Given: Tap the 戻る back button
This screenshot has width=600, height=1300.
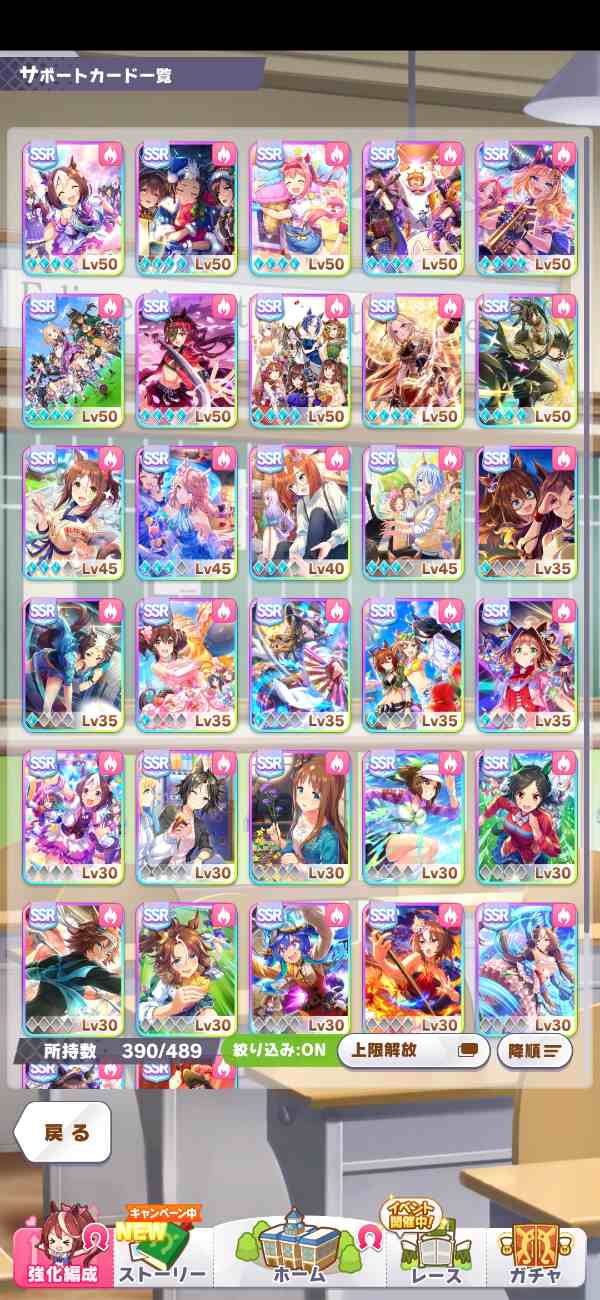Looking at the screenshot, I should [x=62, y=1132].
